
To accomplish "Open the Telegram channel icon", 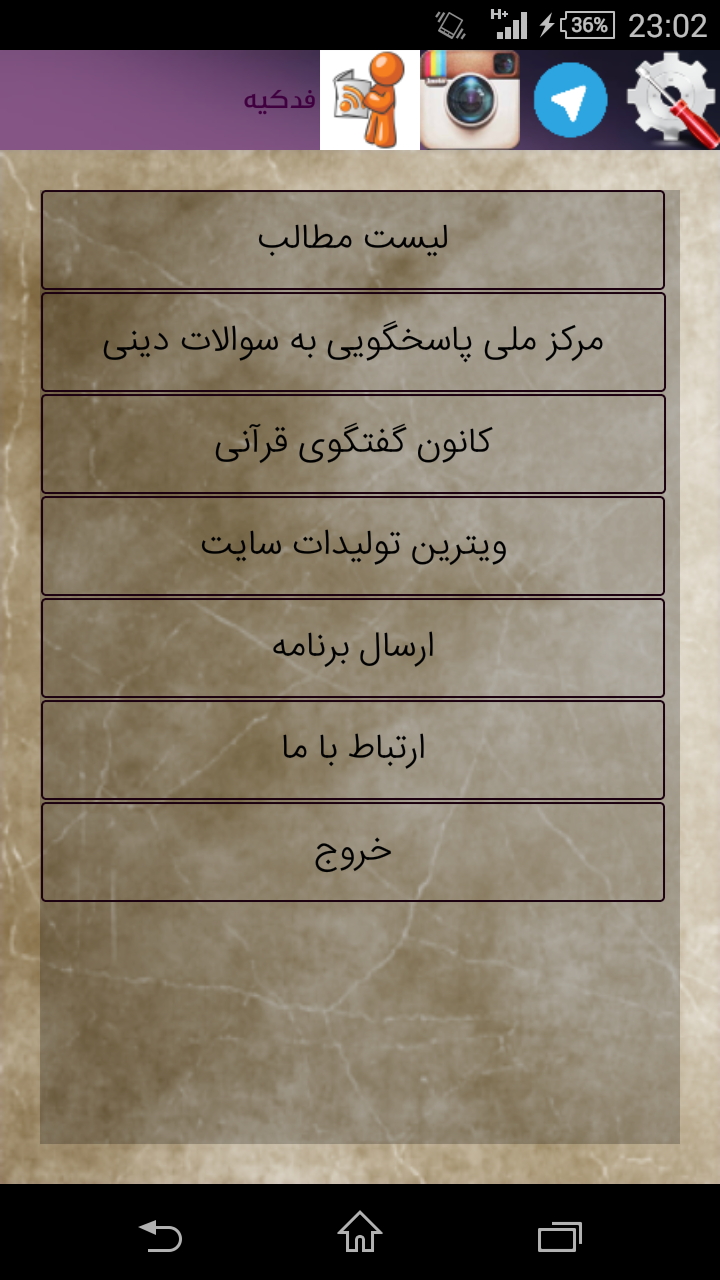I will point(570,100).
